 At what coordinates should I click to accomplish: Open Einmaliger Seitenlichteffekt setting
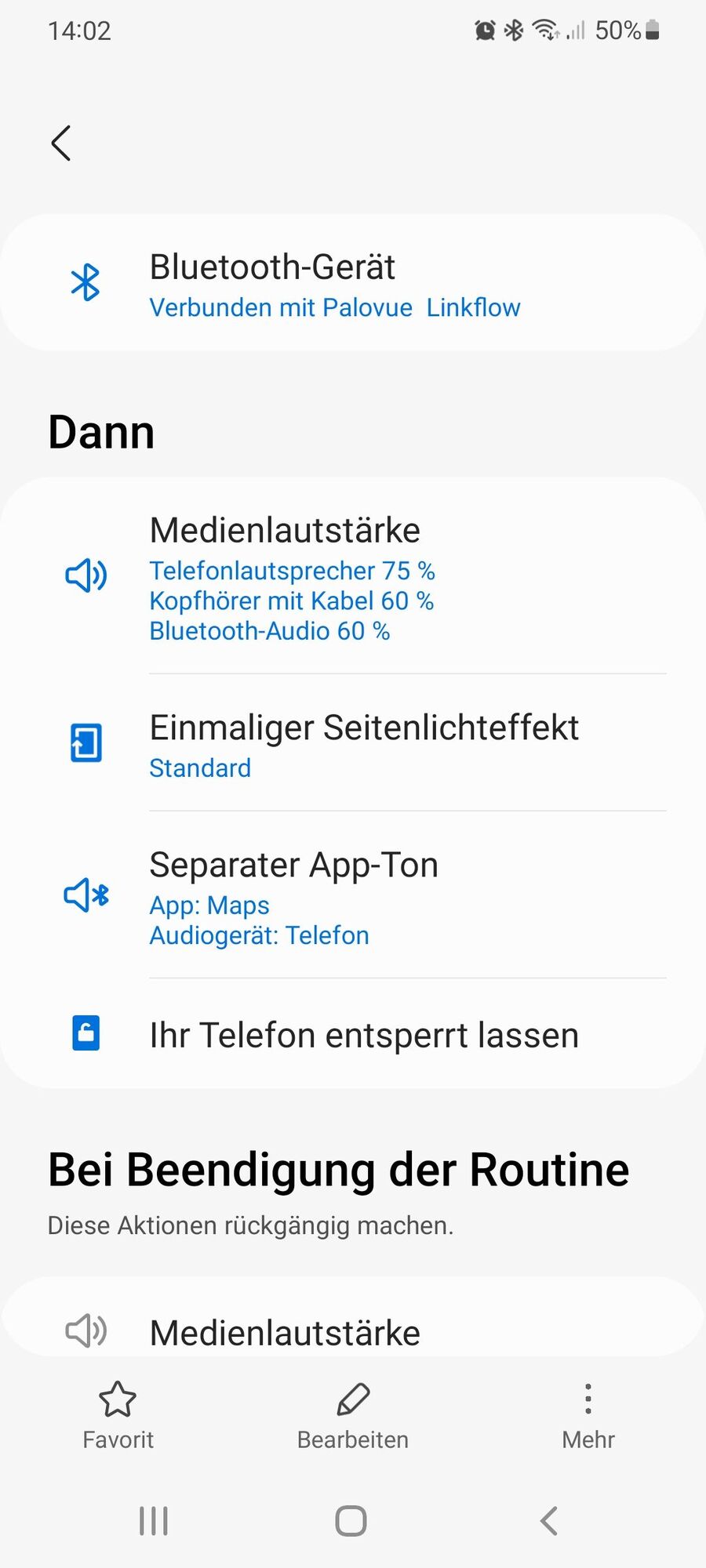click(x=353, y=743)
